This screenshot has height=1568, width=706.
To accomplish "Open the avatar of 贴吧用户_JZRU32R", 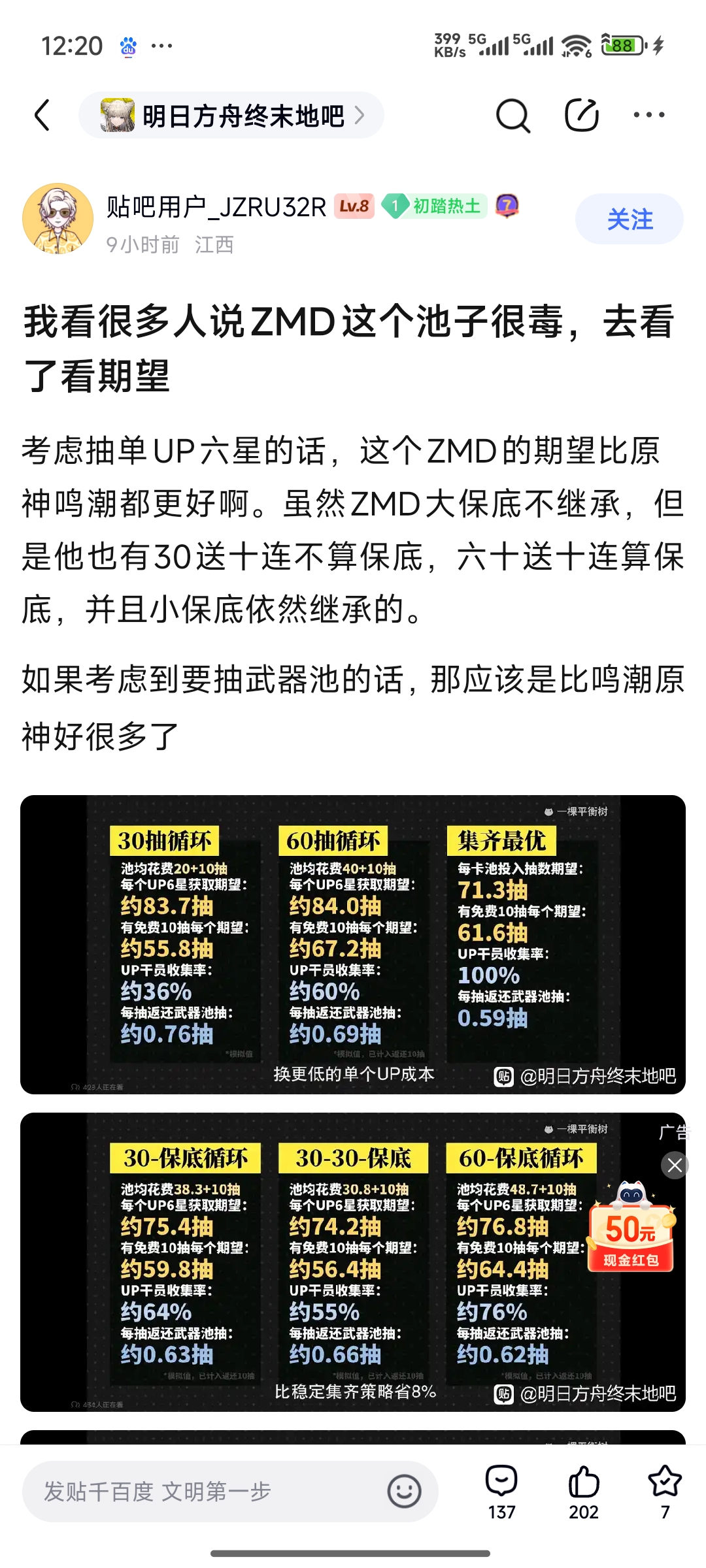I will (58, 218).
